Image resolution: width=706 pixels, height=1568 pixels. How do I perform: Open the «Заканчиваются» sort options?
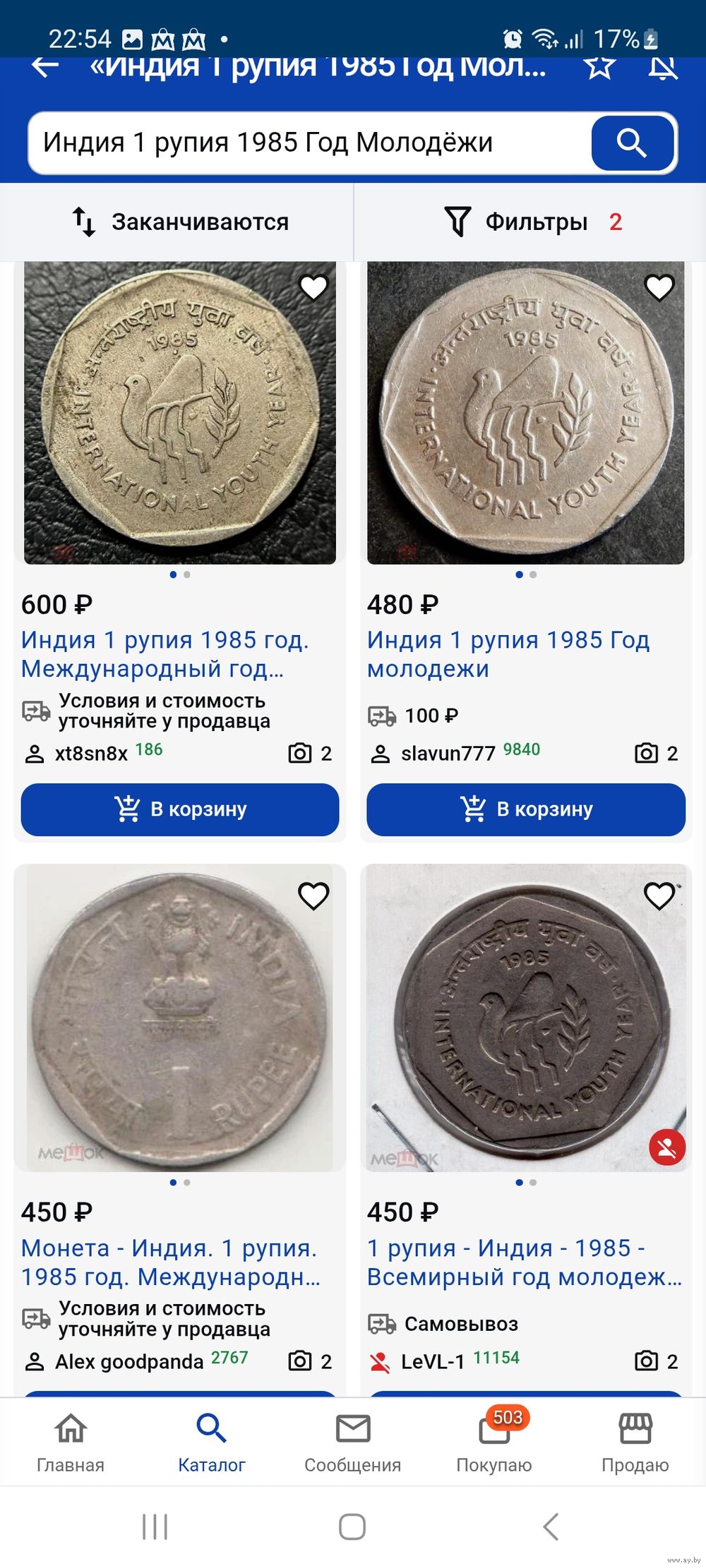coord(180,222)
